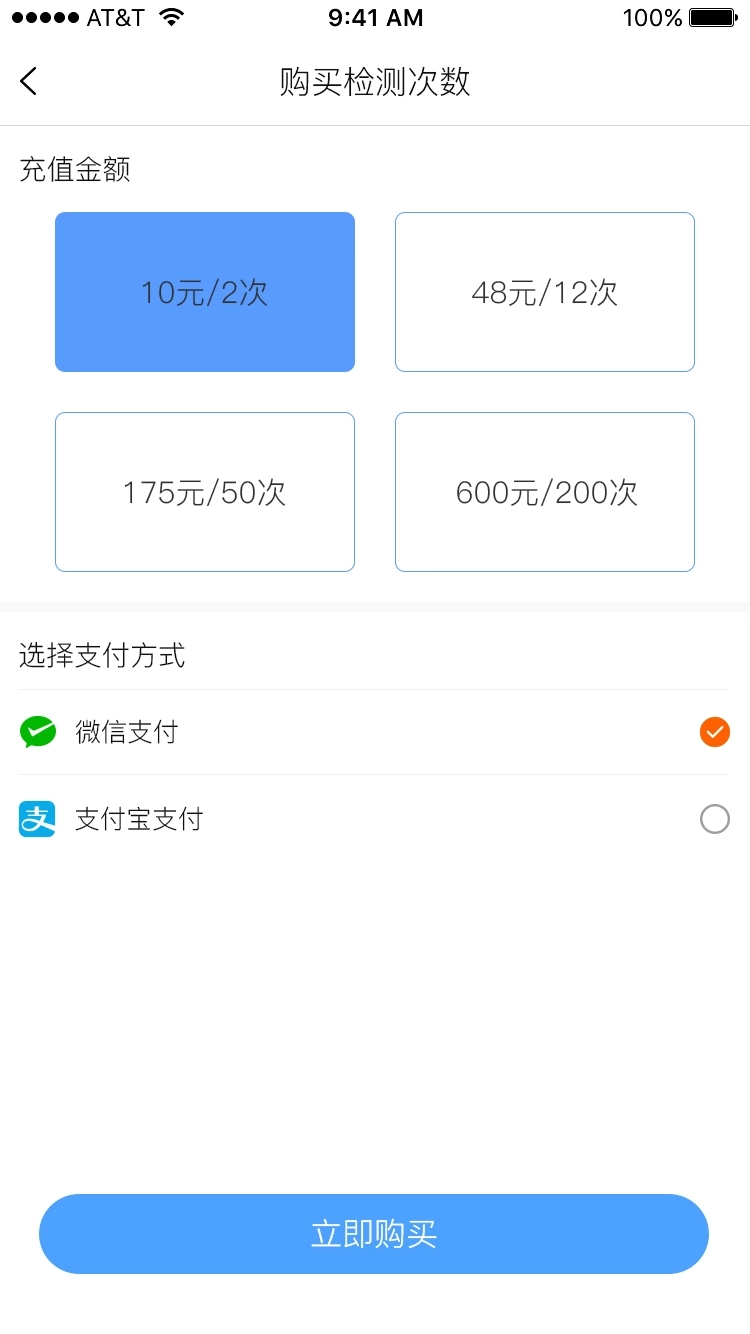Tap the AT&T carrier label
Screen dimensions: 750x1334
pyautogui.click(x=113, y=16)
